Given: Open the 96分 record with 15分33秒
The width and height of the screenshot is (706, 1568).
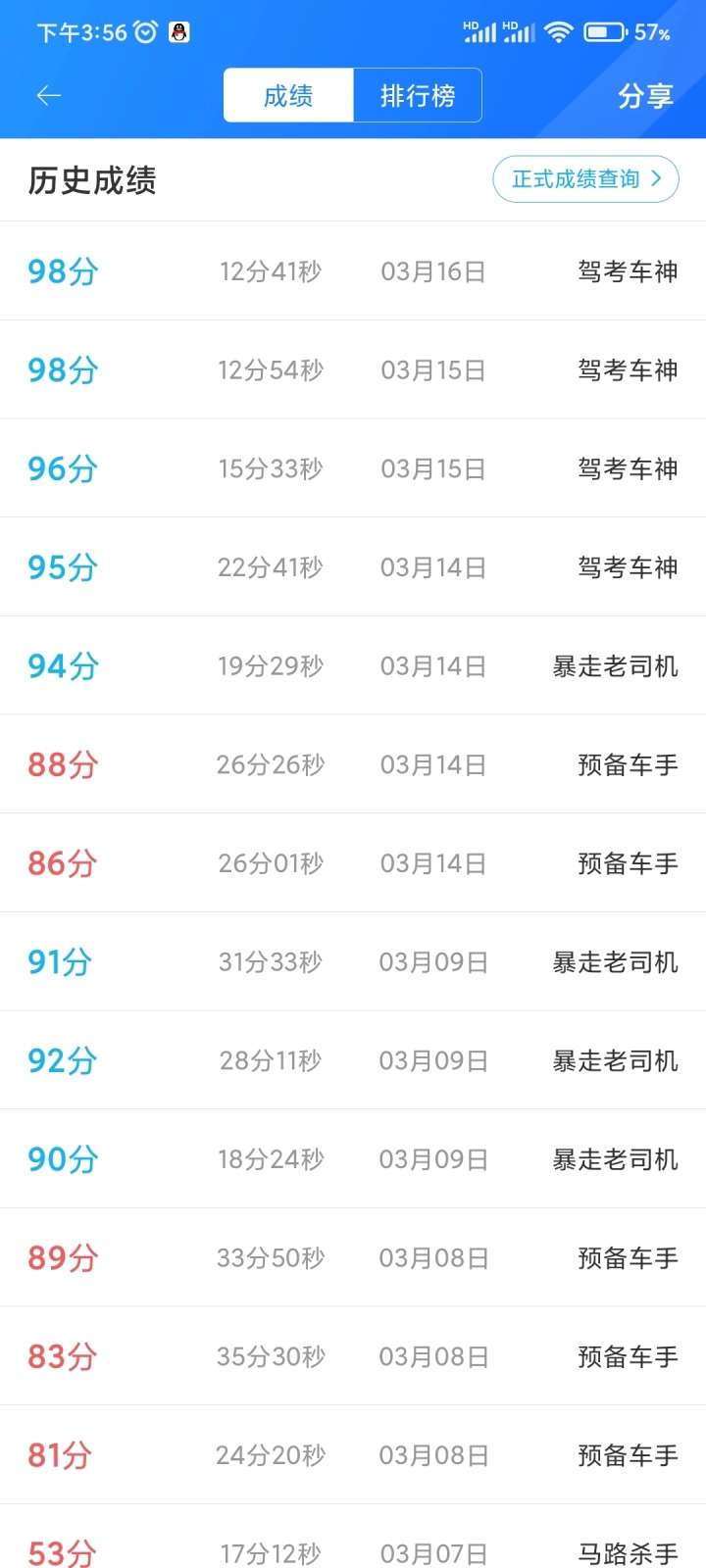Looking at the screenshot, I should click(353, 468).
